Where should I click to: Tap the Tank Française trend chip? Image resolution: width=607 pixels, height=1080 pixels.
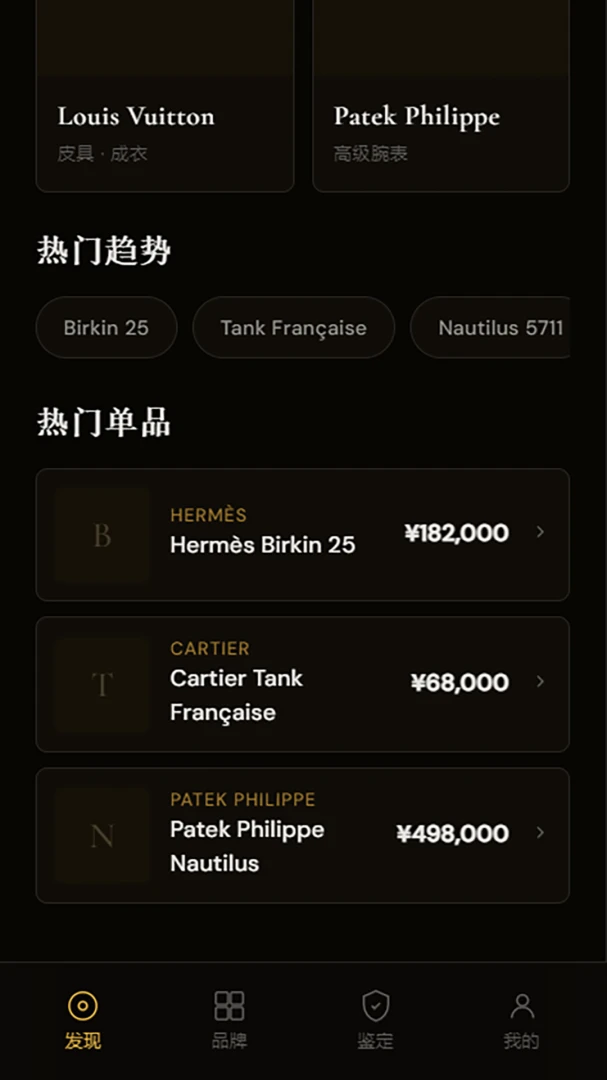point(294,327)
